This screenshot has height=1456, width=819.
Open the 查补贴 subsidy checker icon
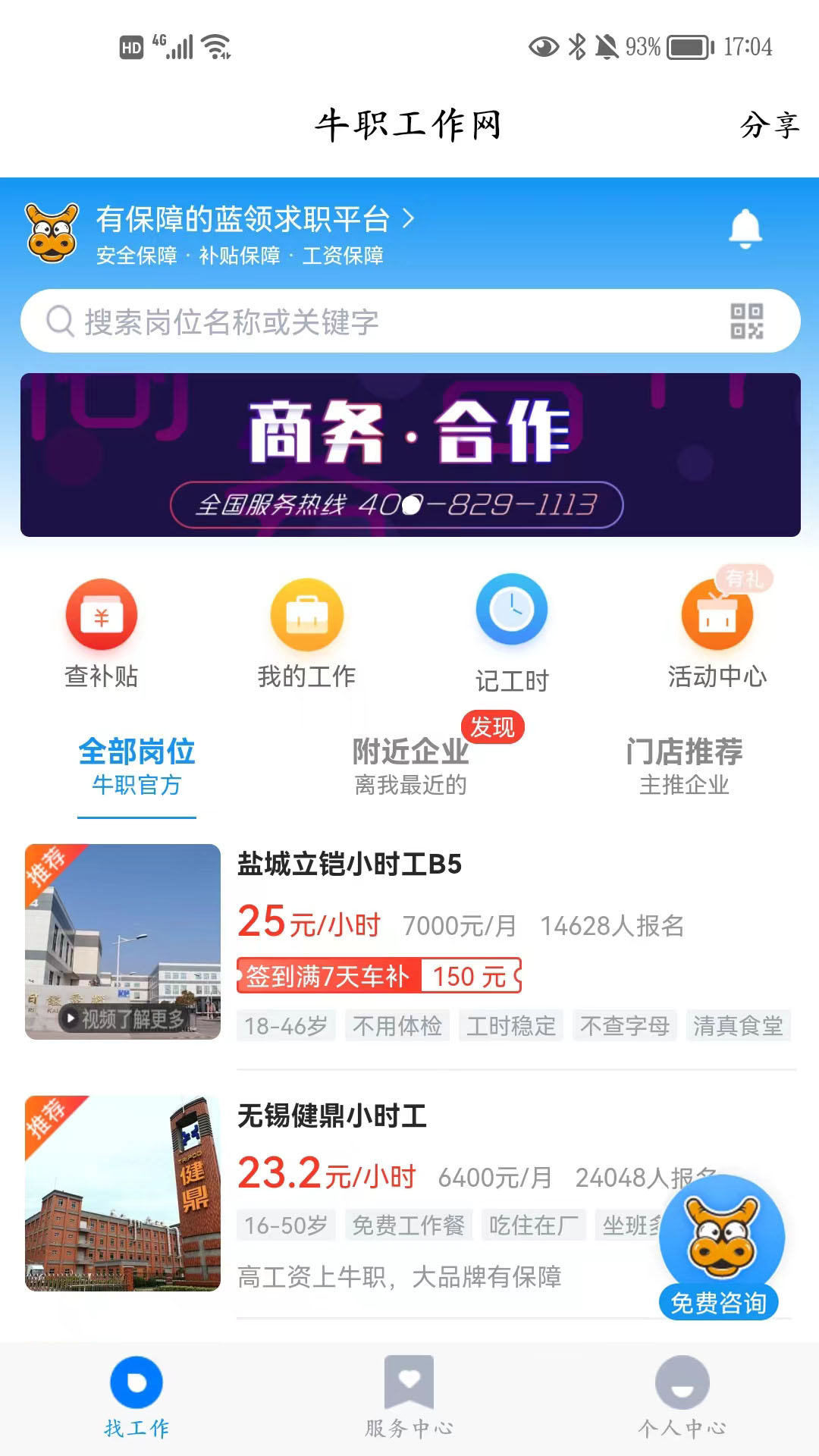102,616
